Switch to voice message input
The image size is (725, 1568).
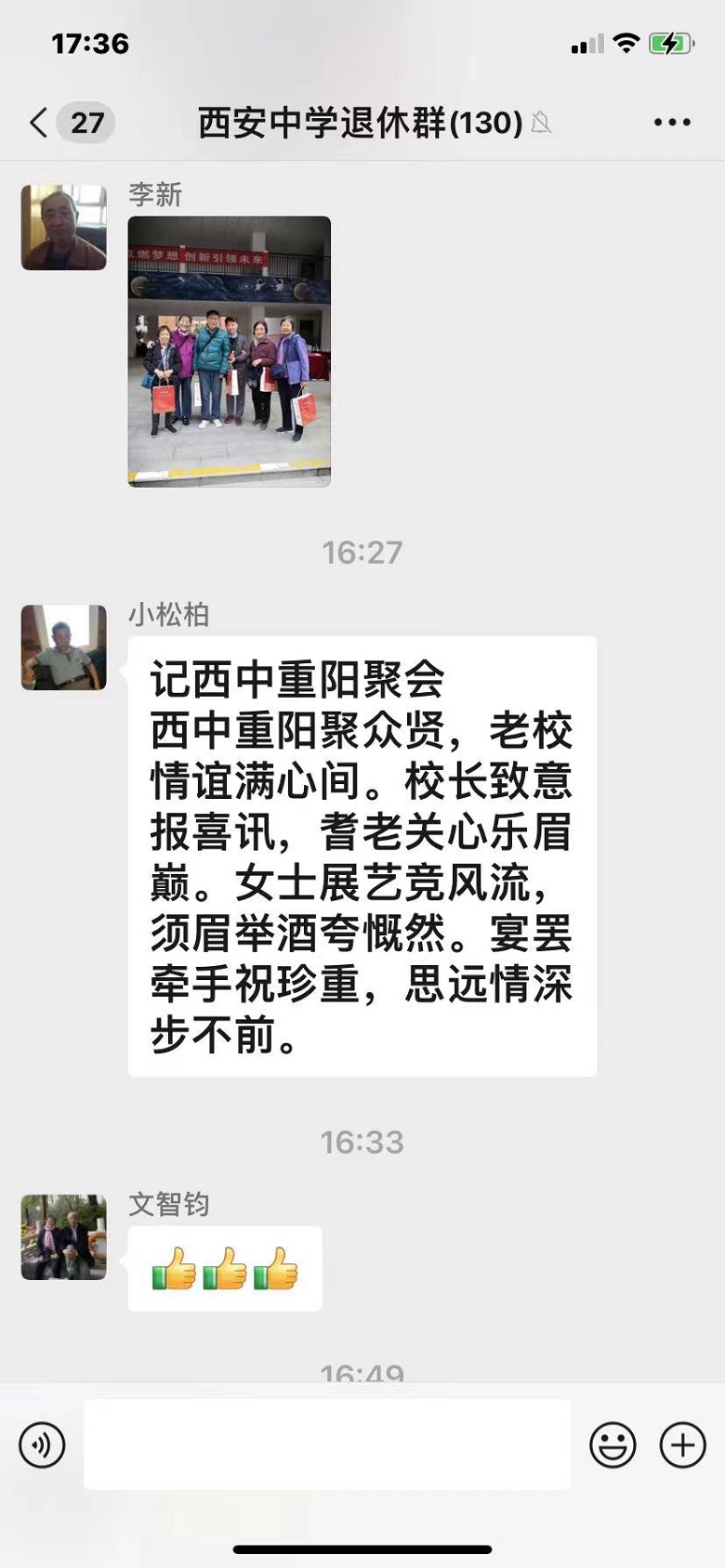coord(42,1445)
